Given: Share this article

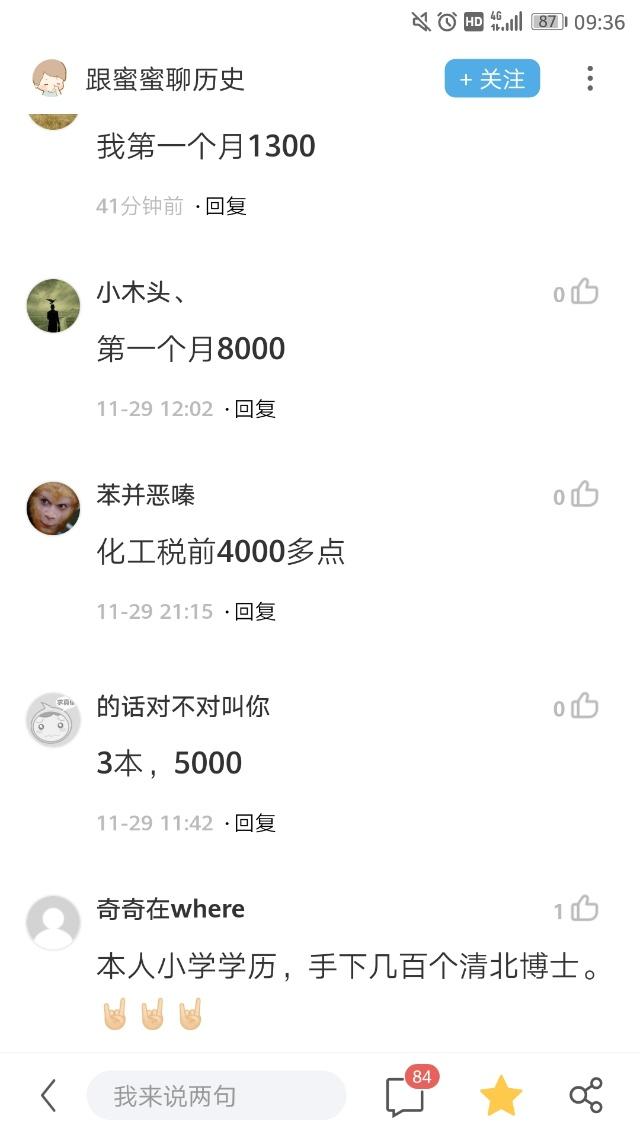Looking at the screenshot, I should (x=586, y=1096).
